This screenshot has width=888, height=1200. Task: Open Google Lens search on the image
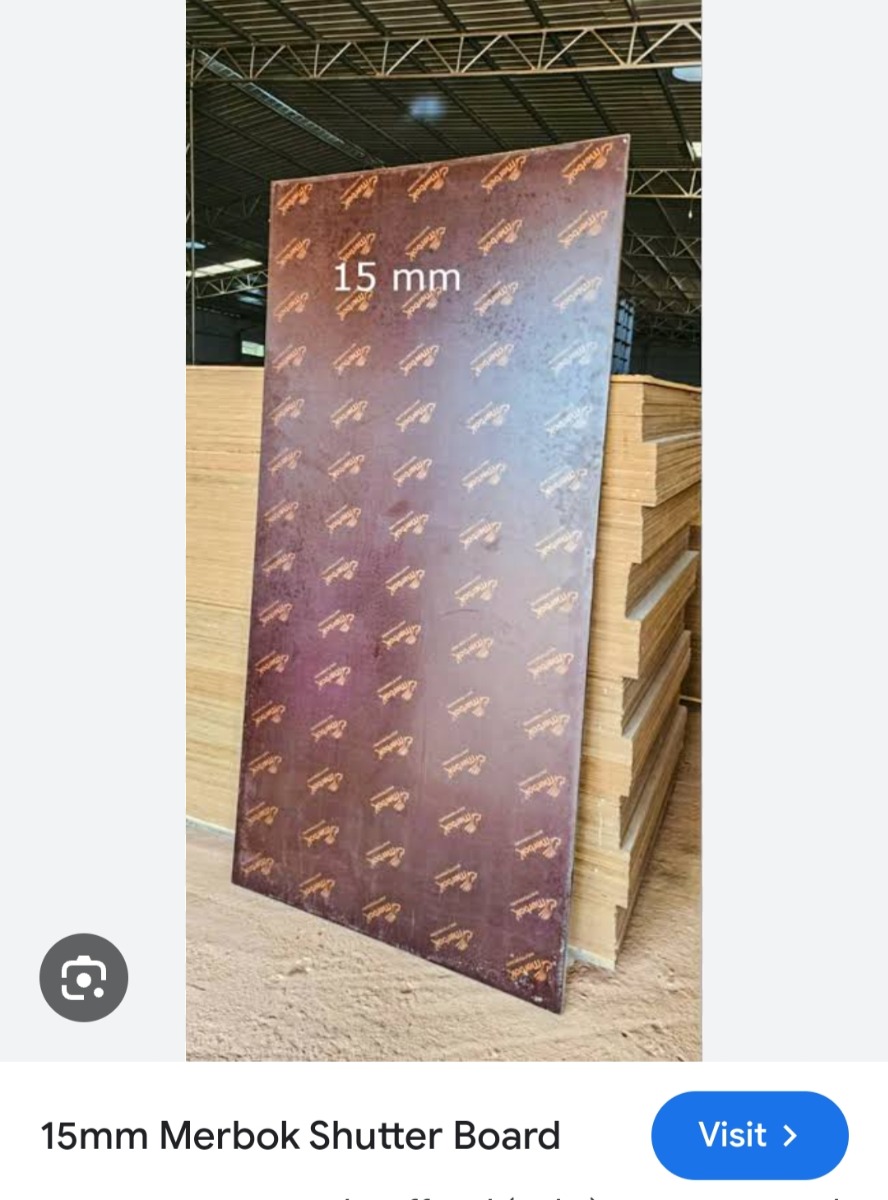coord(84,978)
